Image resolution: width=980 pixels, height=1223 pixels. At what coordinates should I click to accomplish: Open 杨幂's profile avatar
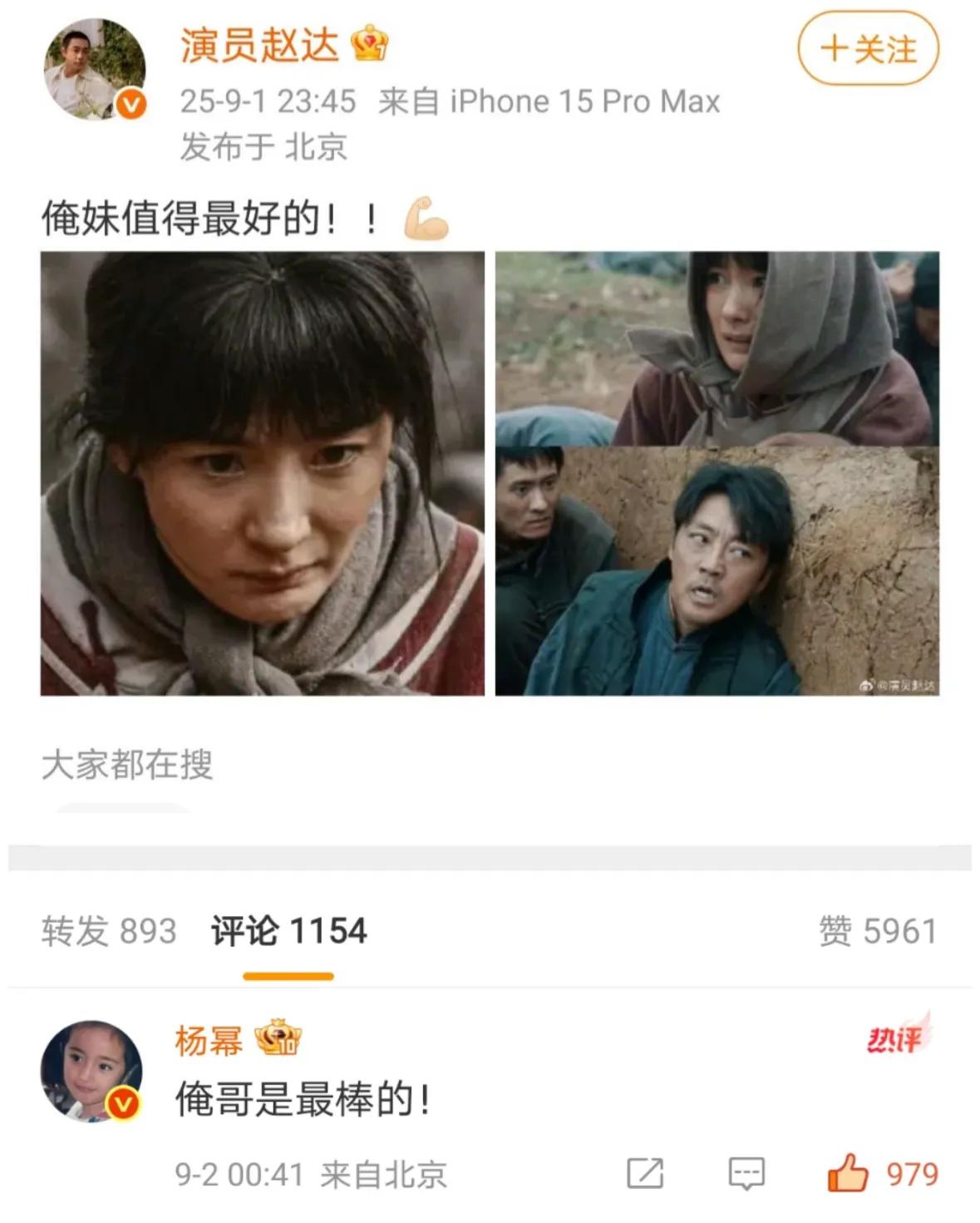[x=91, y=1071]
